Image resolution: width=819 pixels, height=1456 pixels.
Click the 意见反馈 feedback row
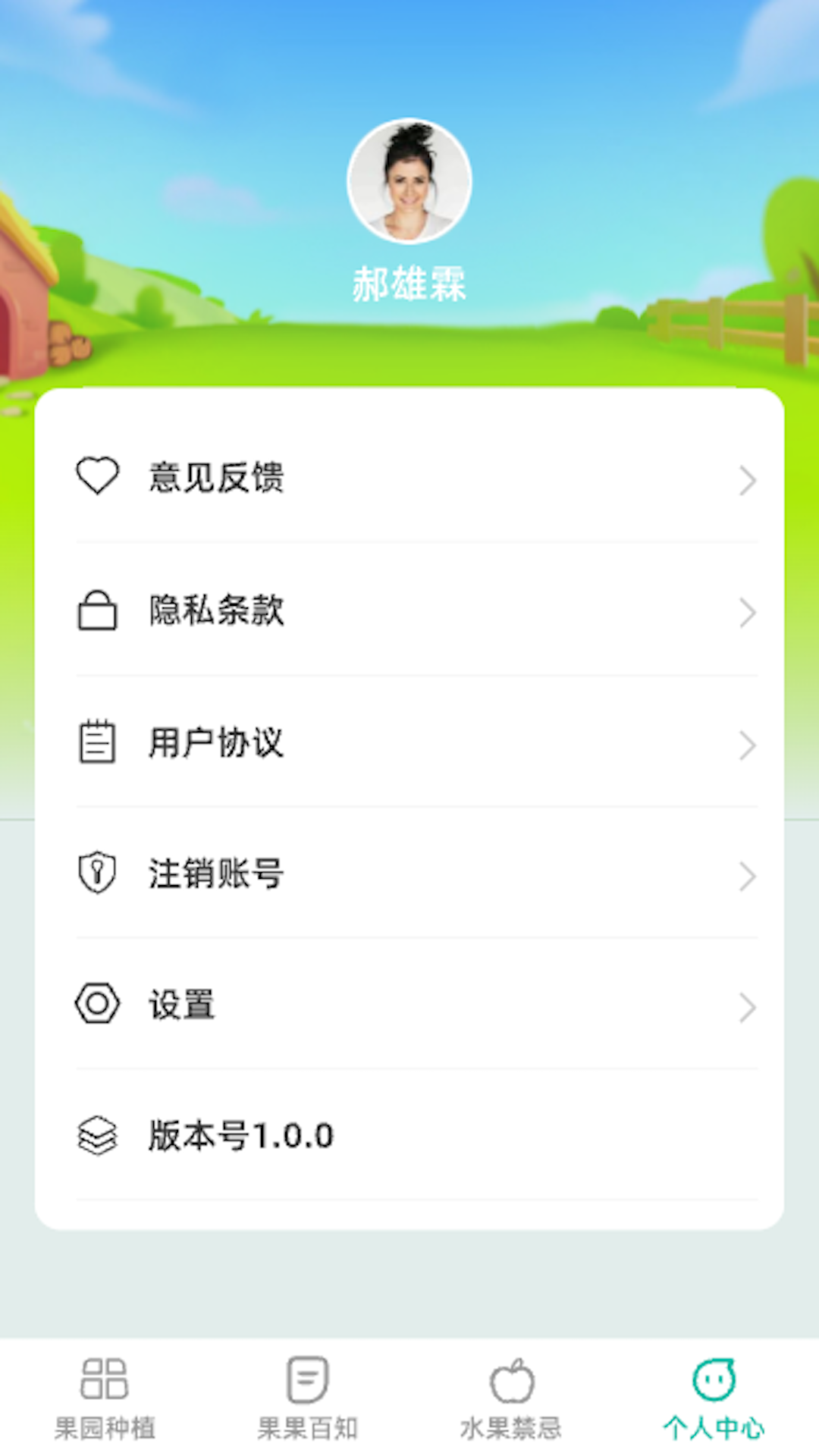[x=216, y=478]
